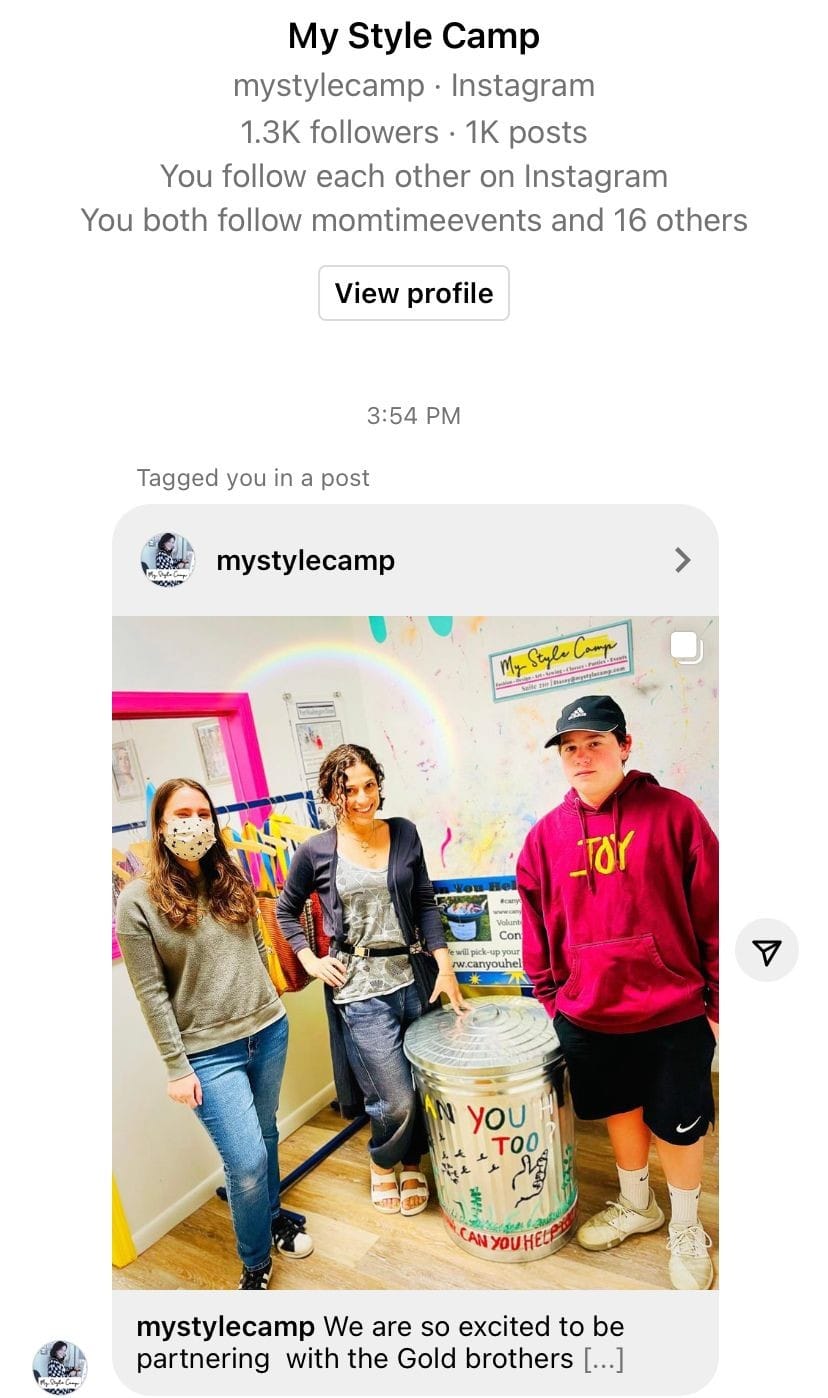Tap the mystylecamp avatar beside the message
Screen dimensions: 828x1398
59,1366
